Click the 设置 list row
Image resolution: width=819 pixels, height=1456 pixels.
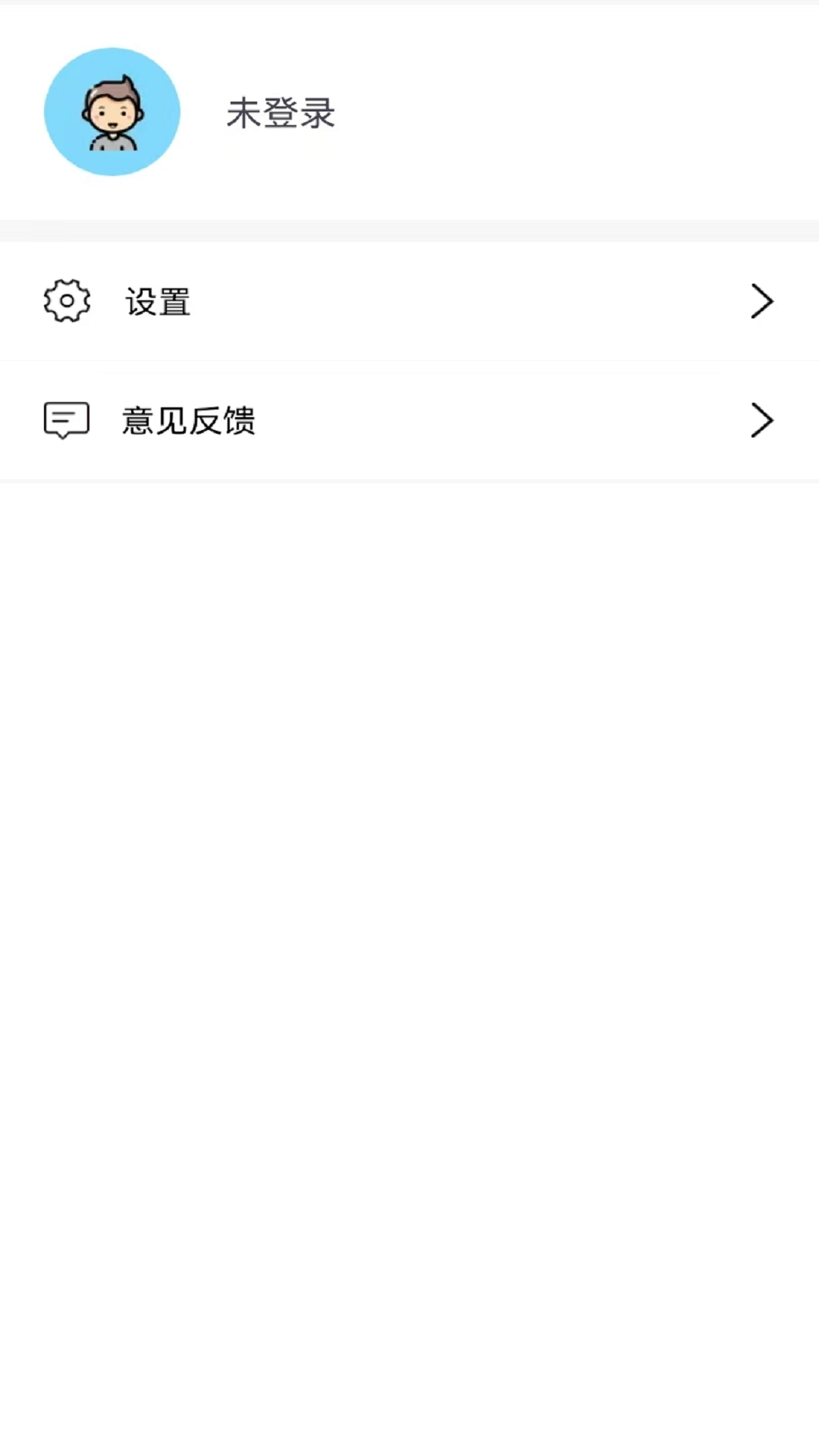[x=409, y=301]
